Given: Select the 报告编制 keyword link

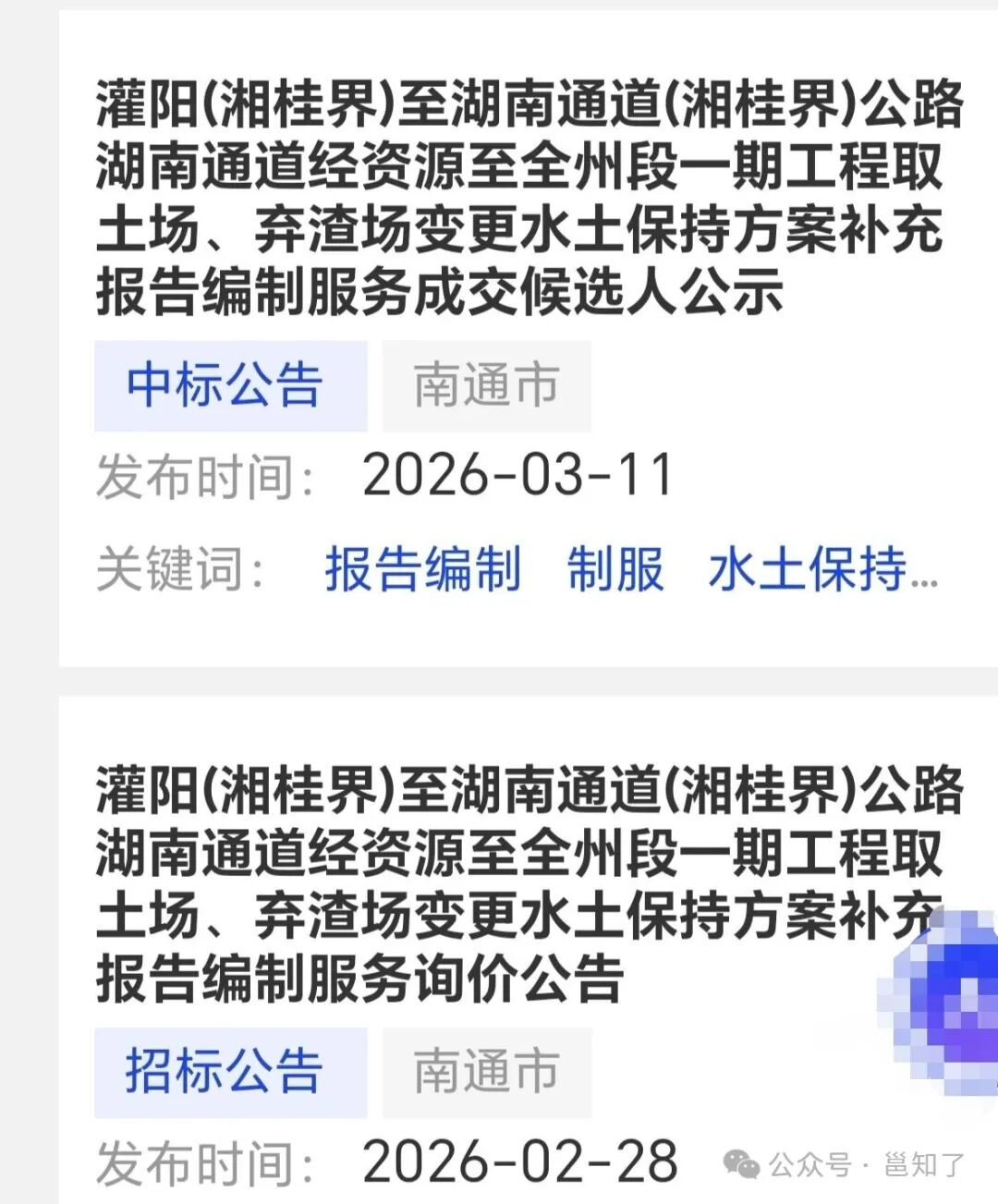Looking at the screenshot, I should tap(423, 568).
